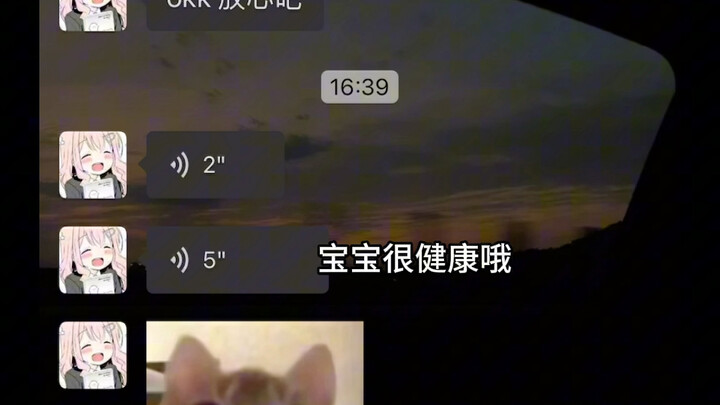Open the dog photo message
This screenshot has height=405, width=720.
point(255,363)
